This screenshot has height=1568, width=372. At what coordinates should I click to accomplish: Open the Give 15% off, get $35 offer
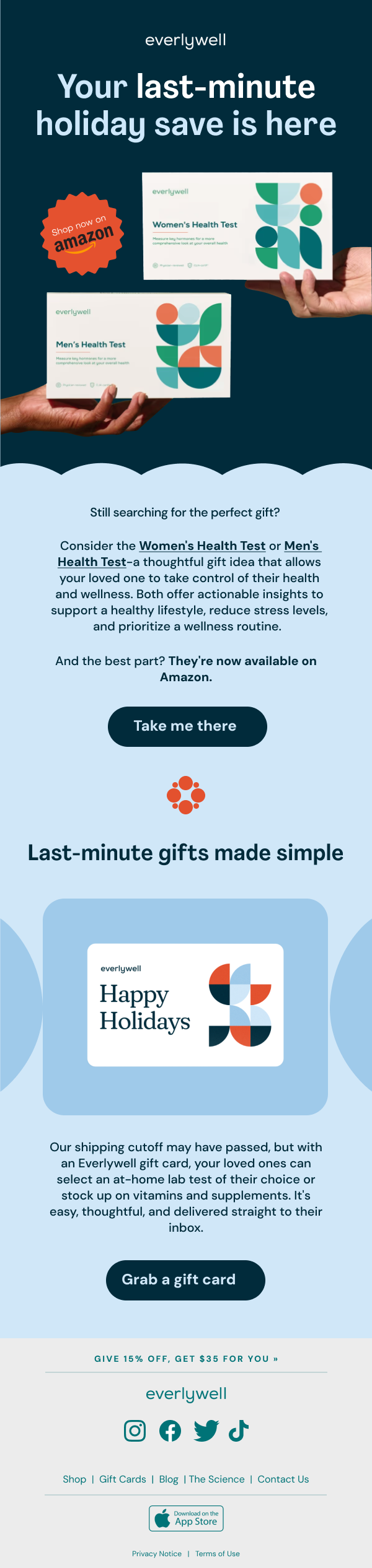[186, 1359]
